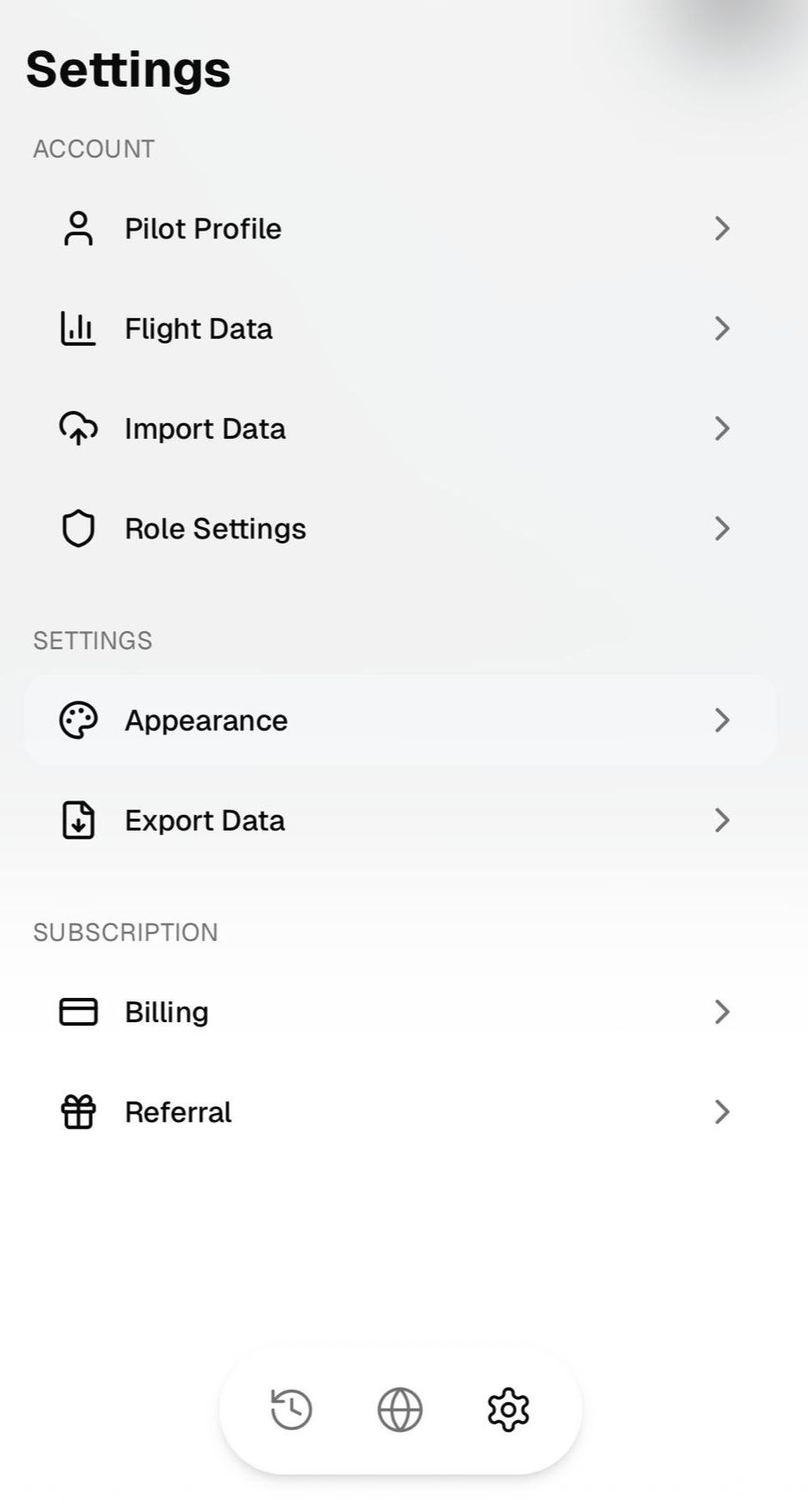The height and width of the screenshot is (1512, 808).
Task: Switch to the globe tab
Action: click(x=400, y=1409)
